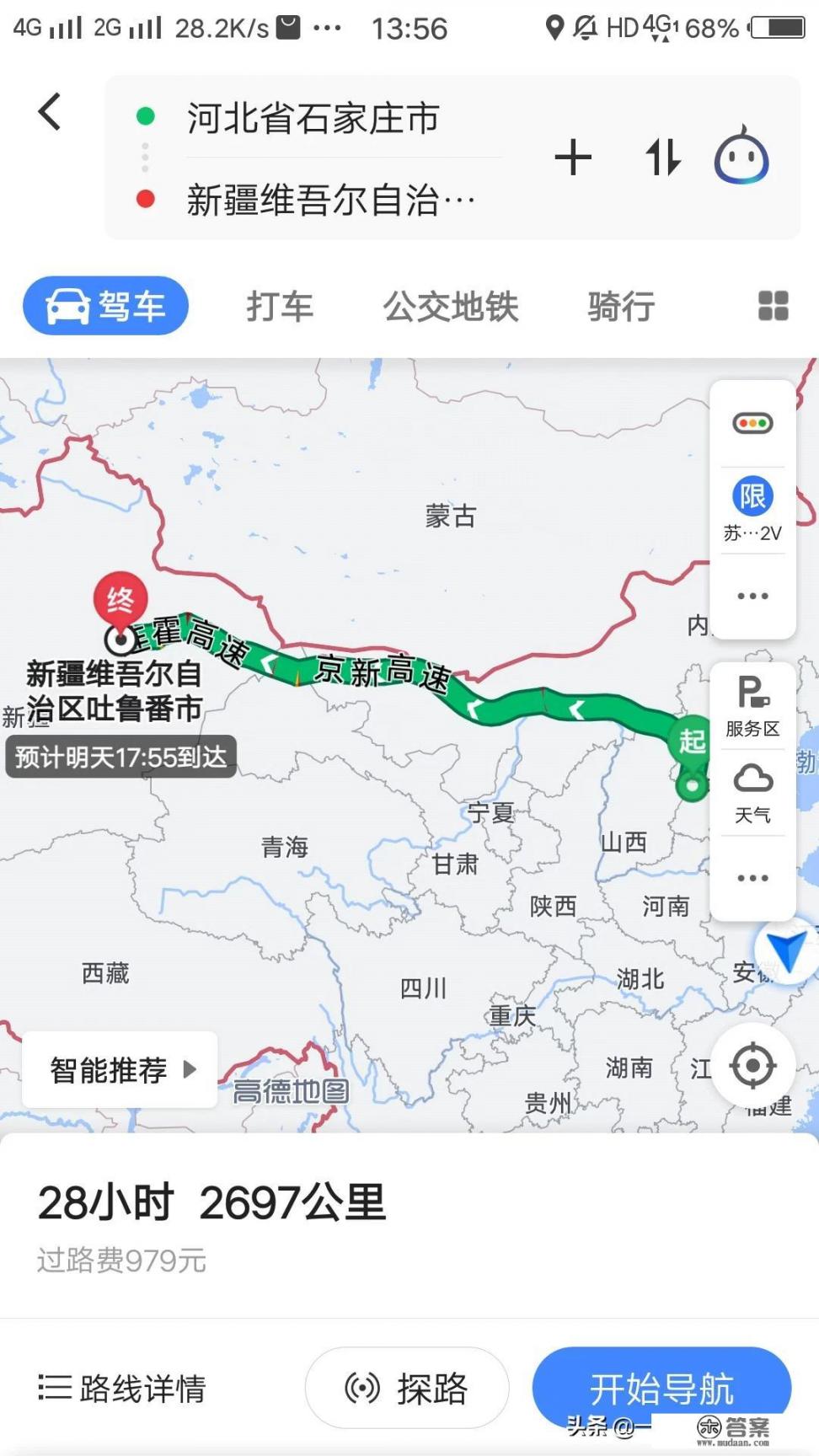Viewport: 819px width, 1456px height.
Task: Check route weather using 天气 cloud icon
Action: coord(752,779)
